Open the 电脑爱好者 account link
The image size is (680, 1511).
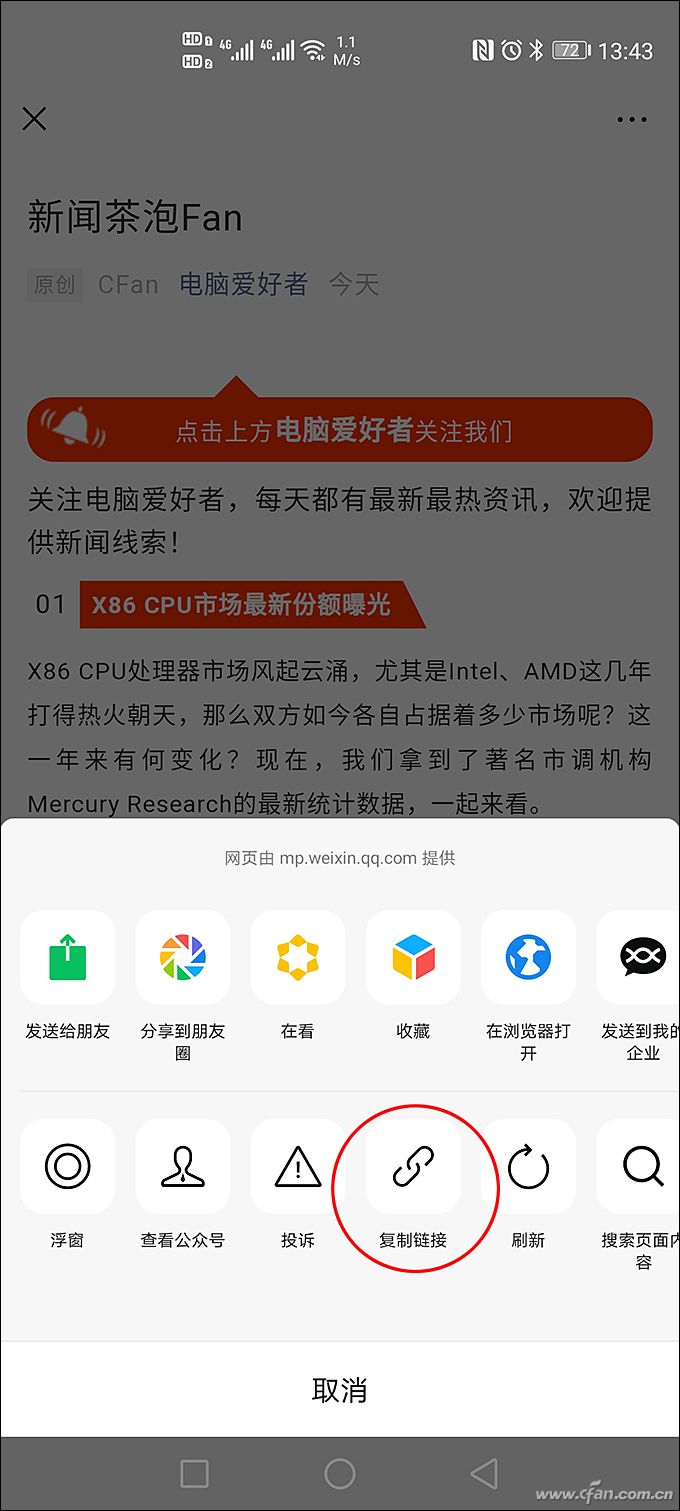coord(243,285)
